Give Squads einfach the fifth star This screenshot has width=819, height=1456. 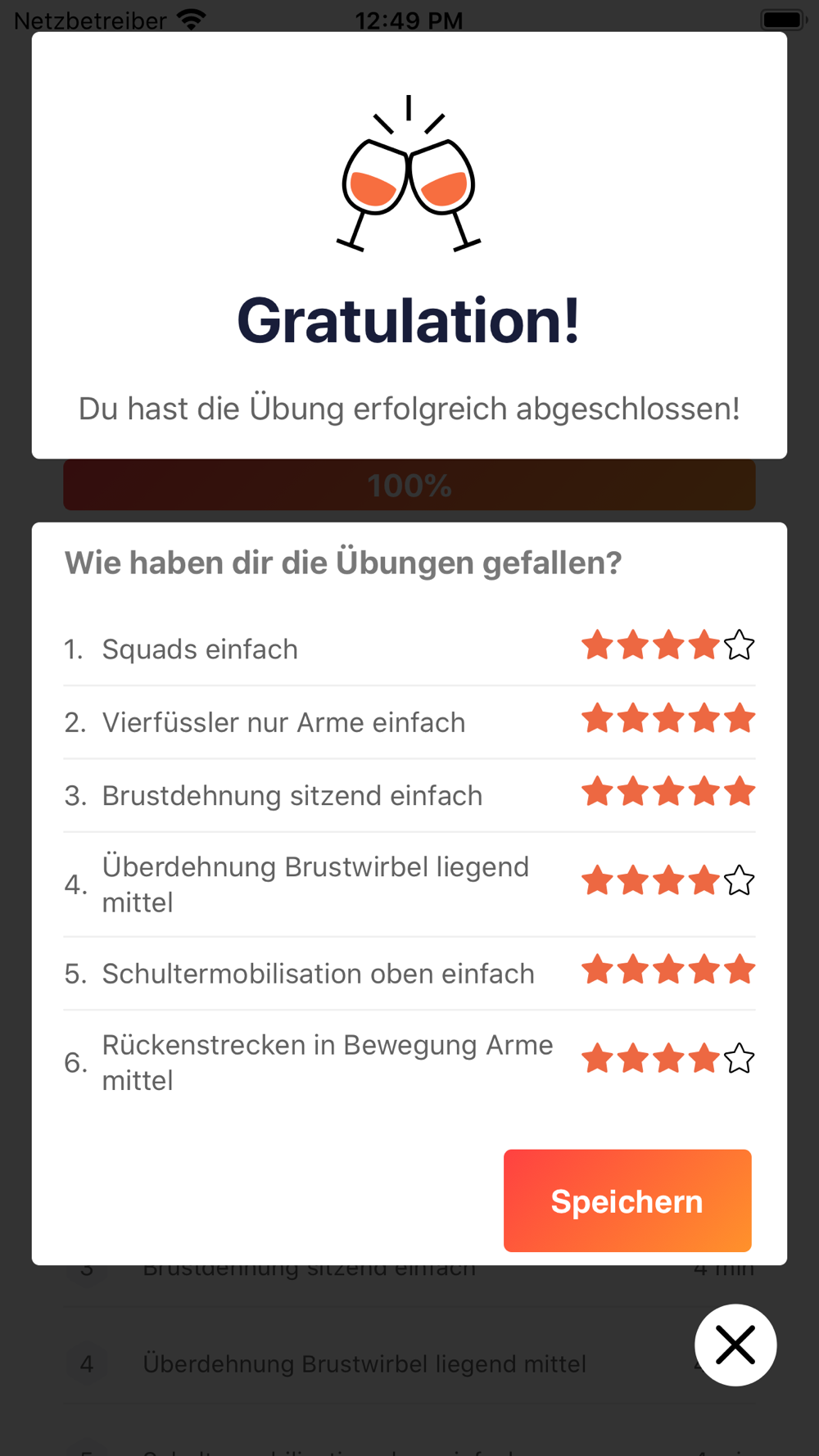[740, 645]
